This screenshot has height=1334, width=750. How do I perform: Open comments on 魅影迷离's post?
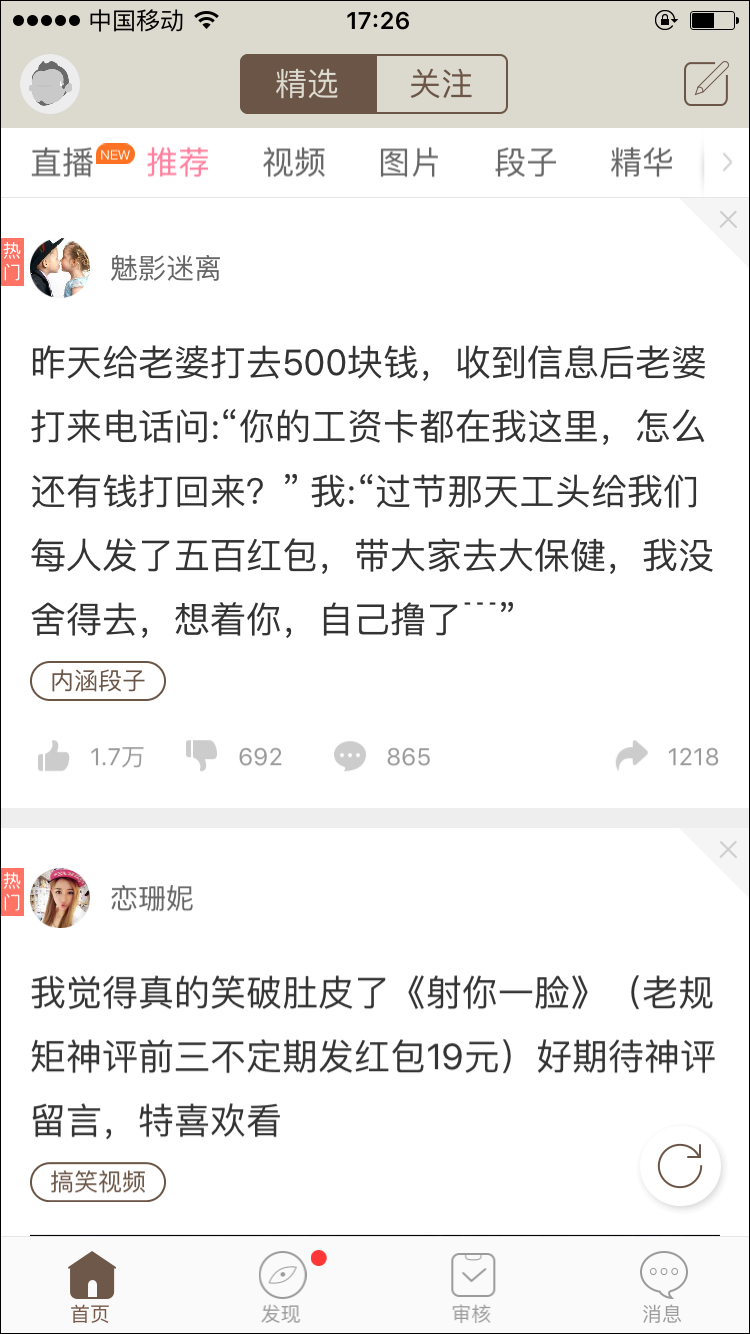click(350, 757)
